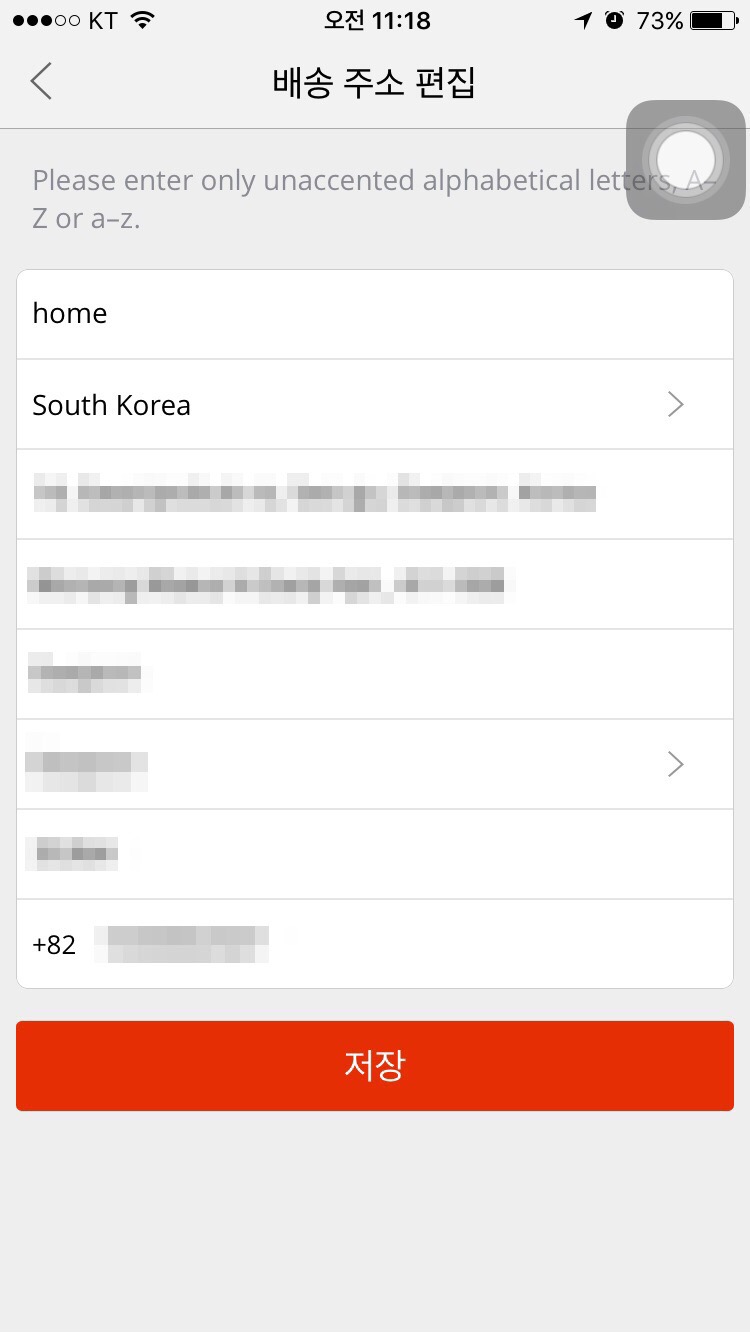Image resolution: width=750 pixels, height=1334 pixels.
Task: Edit the blurred field under the address lines
Action: point(374,674)
